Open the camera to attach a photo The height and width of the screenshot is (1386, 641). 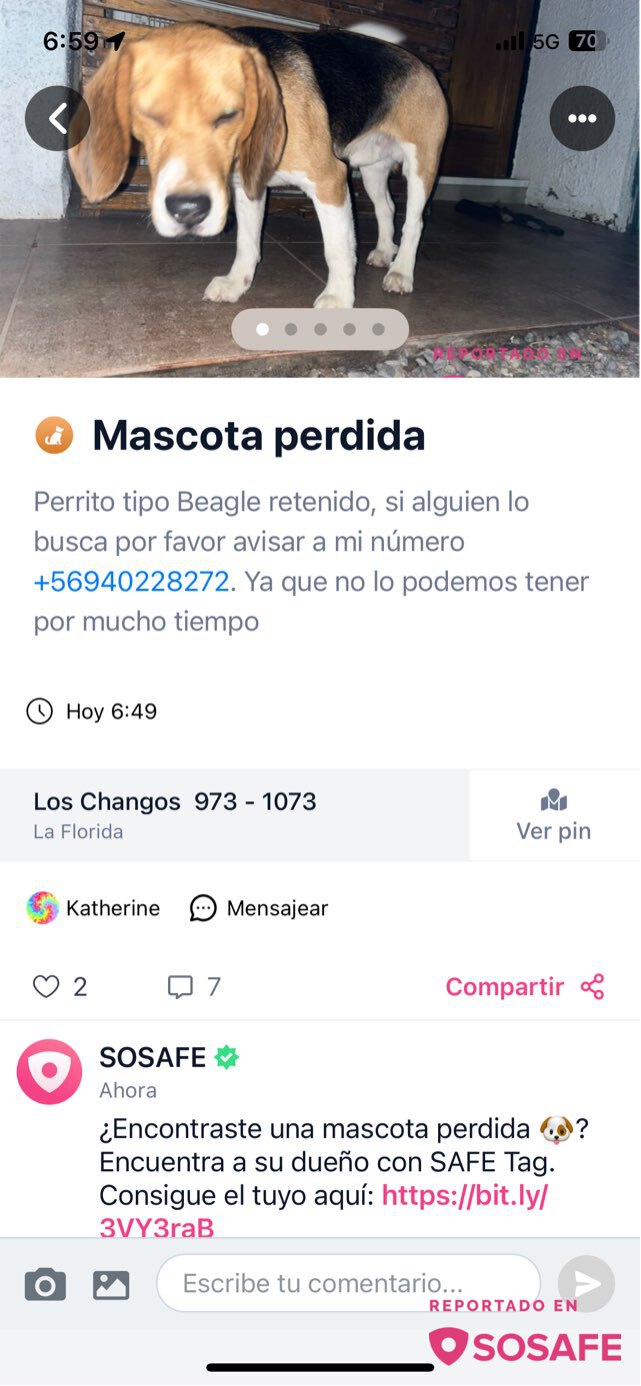[45, 1284]
